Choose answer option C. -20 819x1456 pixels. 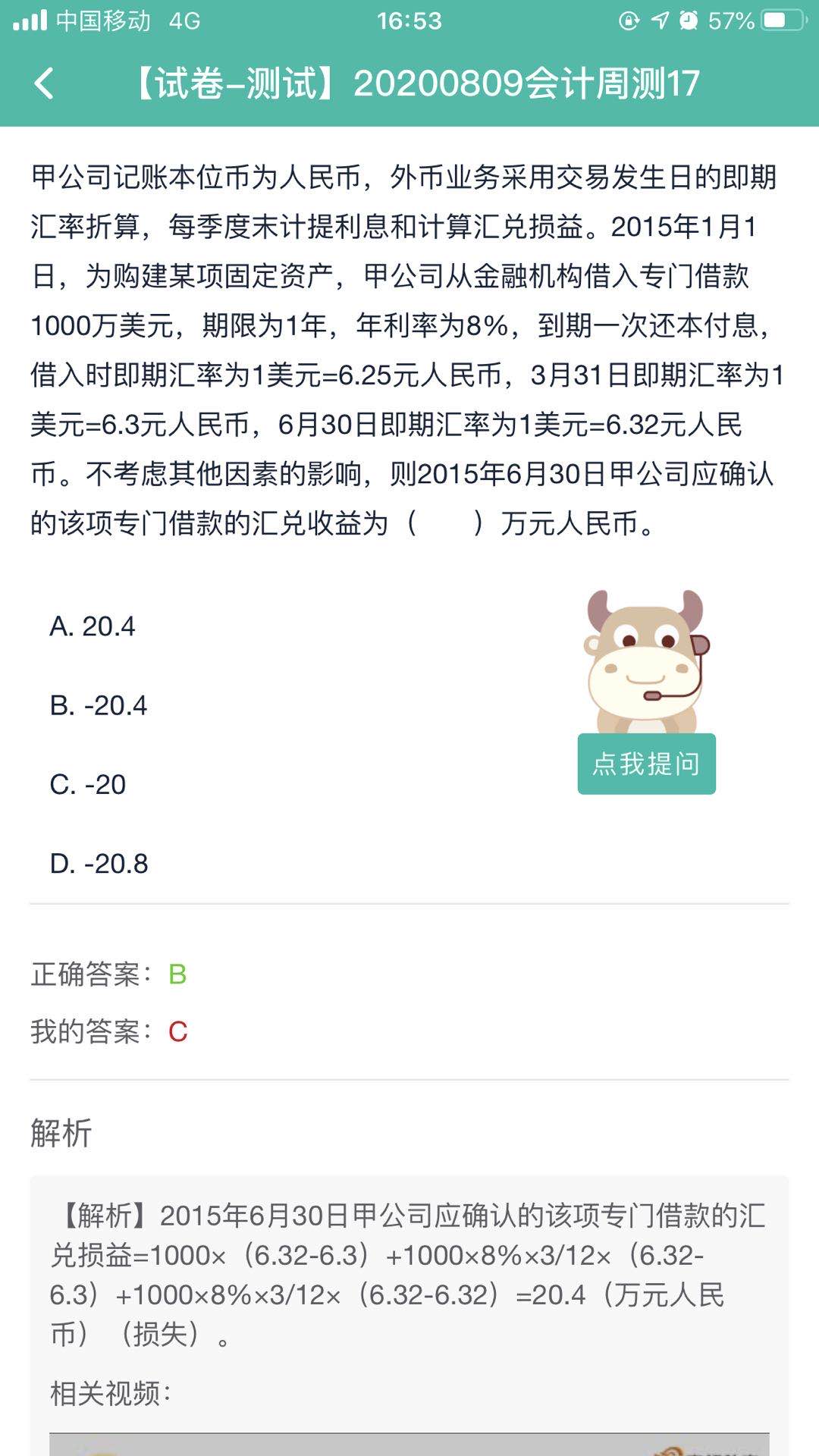(88, 785)
